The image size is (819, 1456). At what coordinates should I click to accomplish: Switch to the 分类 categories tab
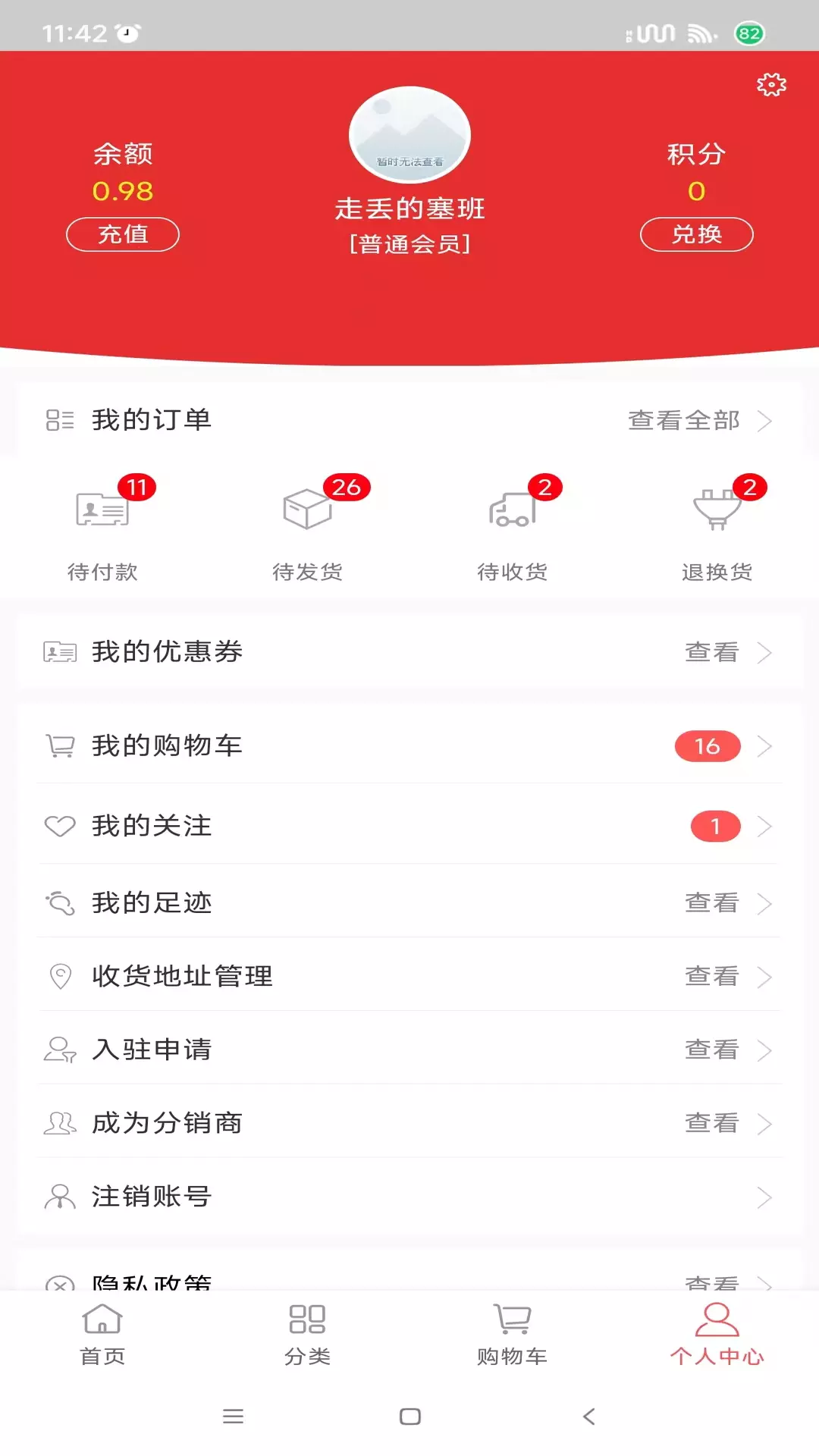click(307, 1335)
